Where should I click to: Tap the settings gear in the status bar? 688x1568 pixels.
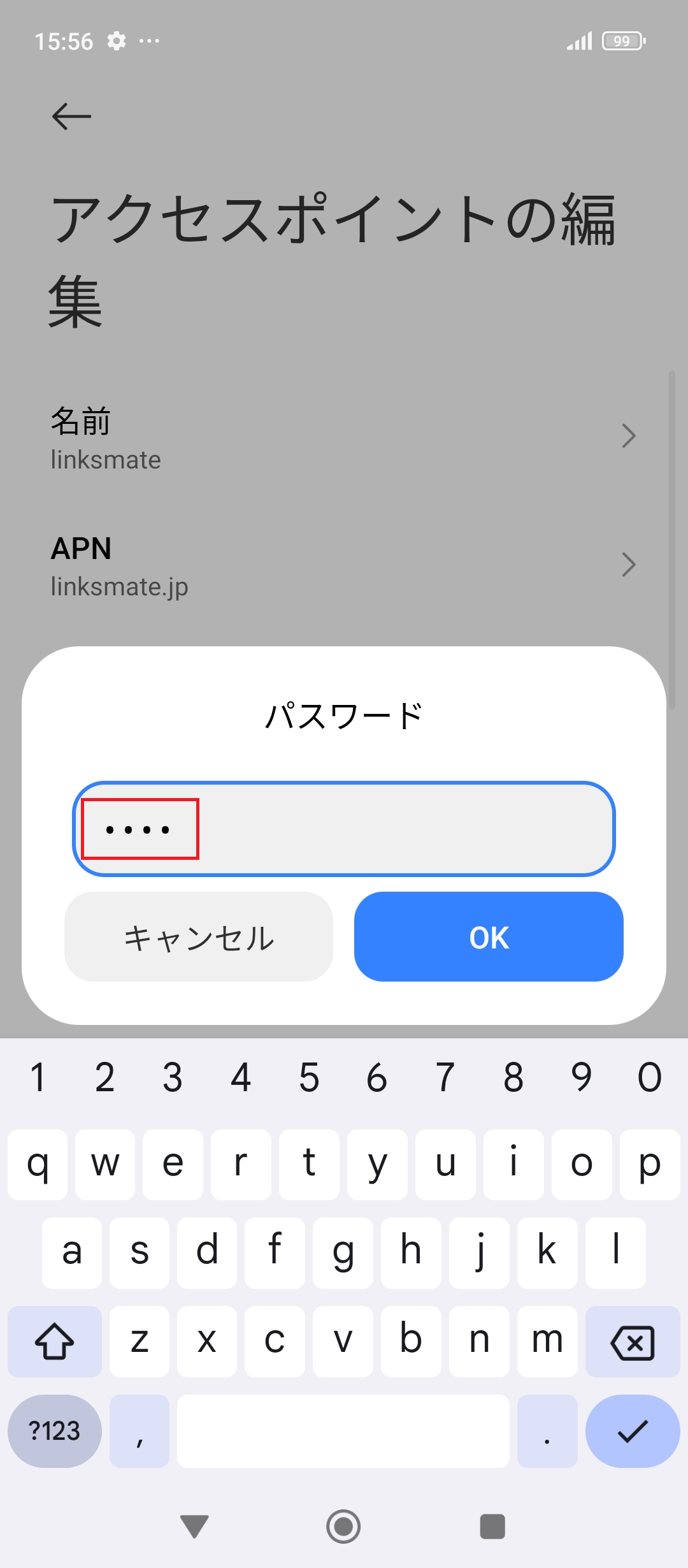pos(119,41)
